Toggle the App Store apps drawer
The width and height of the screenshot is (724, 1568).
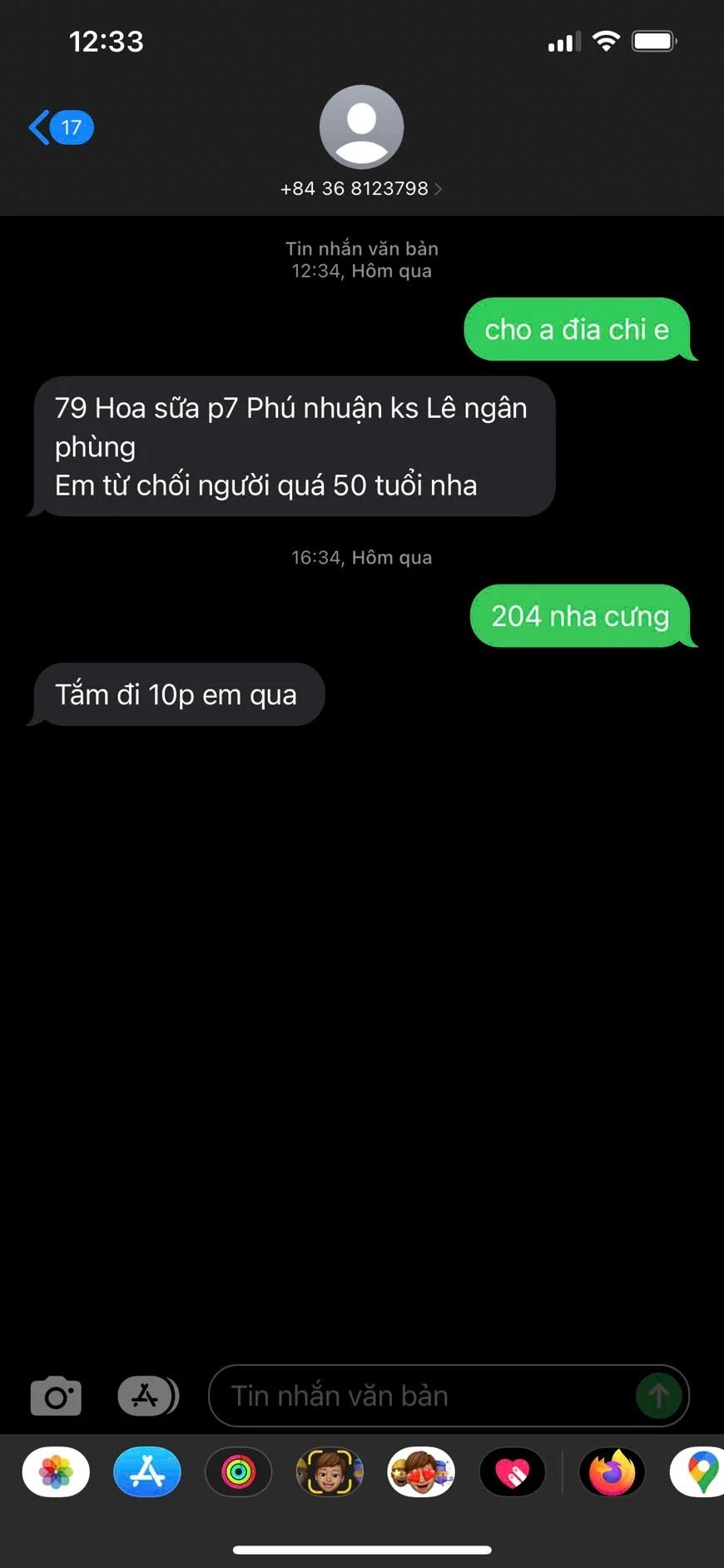tap(147, 1396)
